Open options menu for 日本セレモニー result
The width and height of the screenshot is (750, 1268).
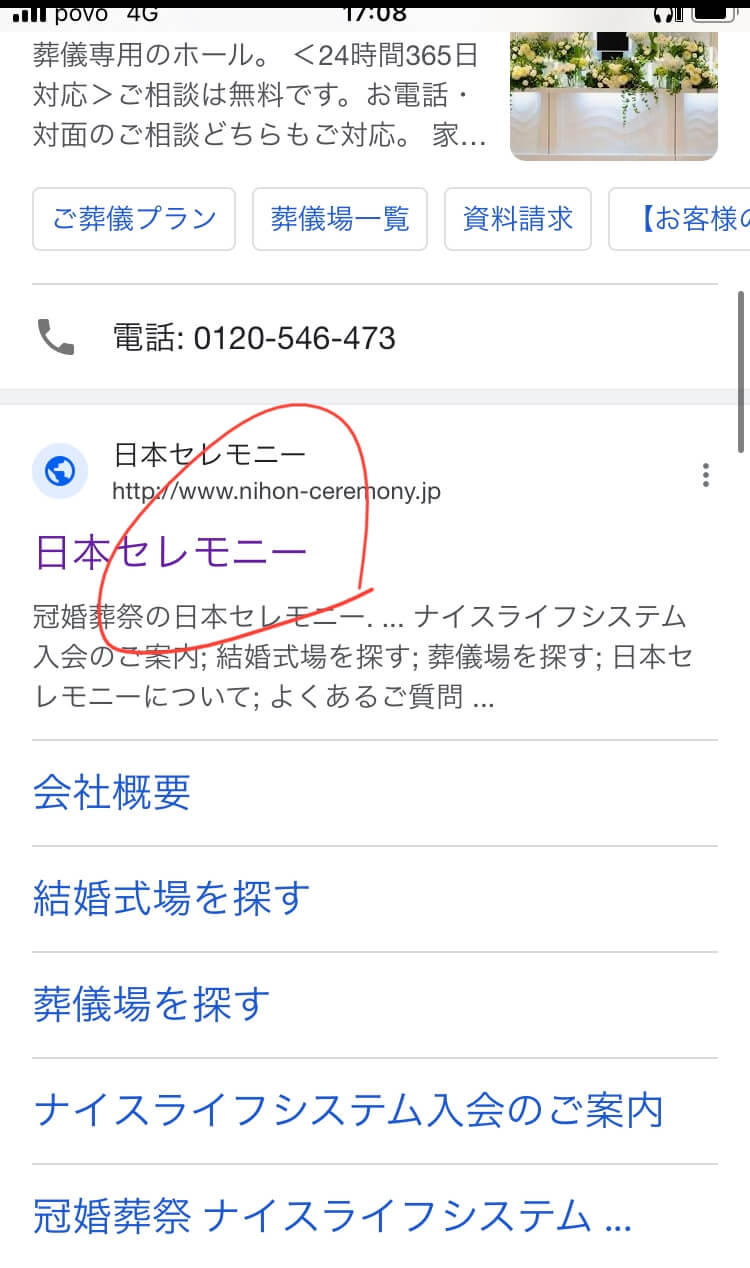coord(706,475)
